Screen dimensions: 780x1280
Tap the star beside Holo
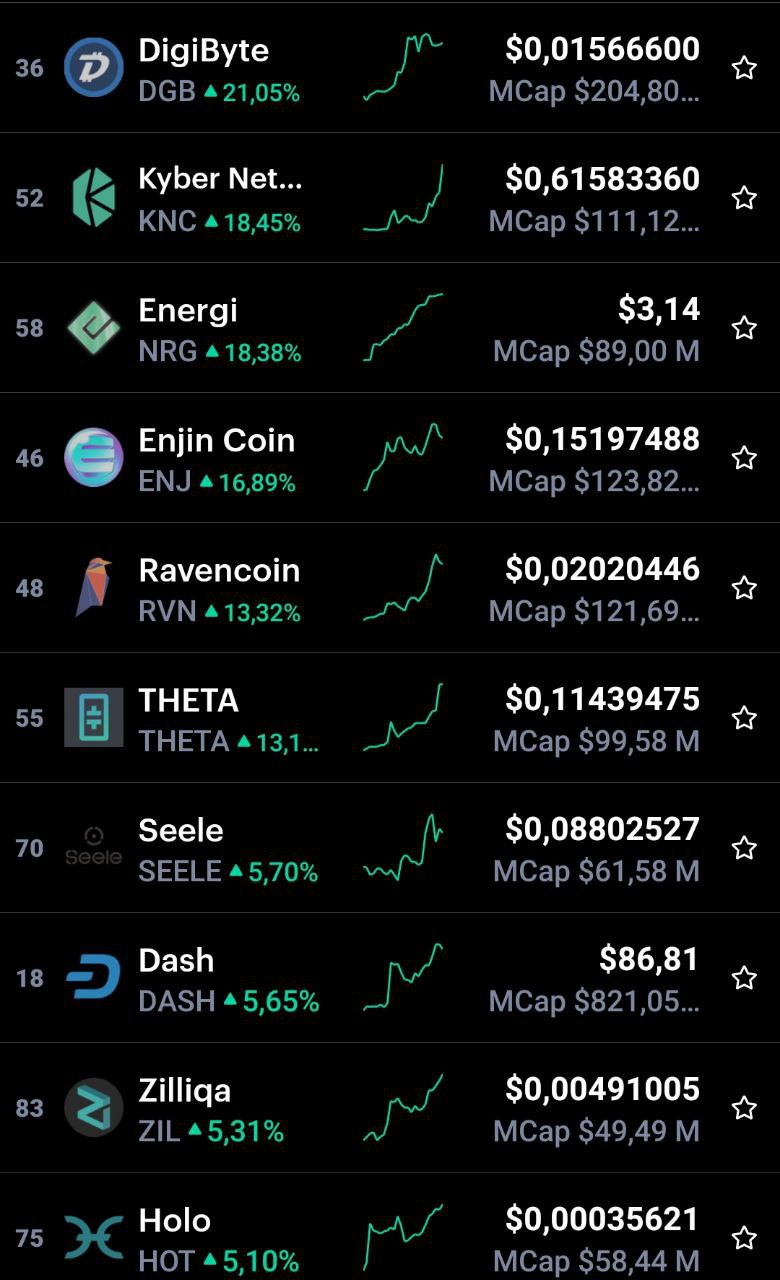tap(744, 1238)
